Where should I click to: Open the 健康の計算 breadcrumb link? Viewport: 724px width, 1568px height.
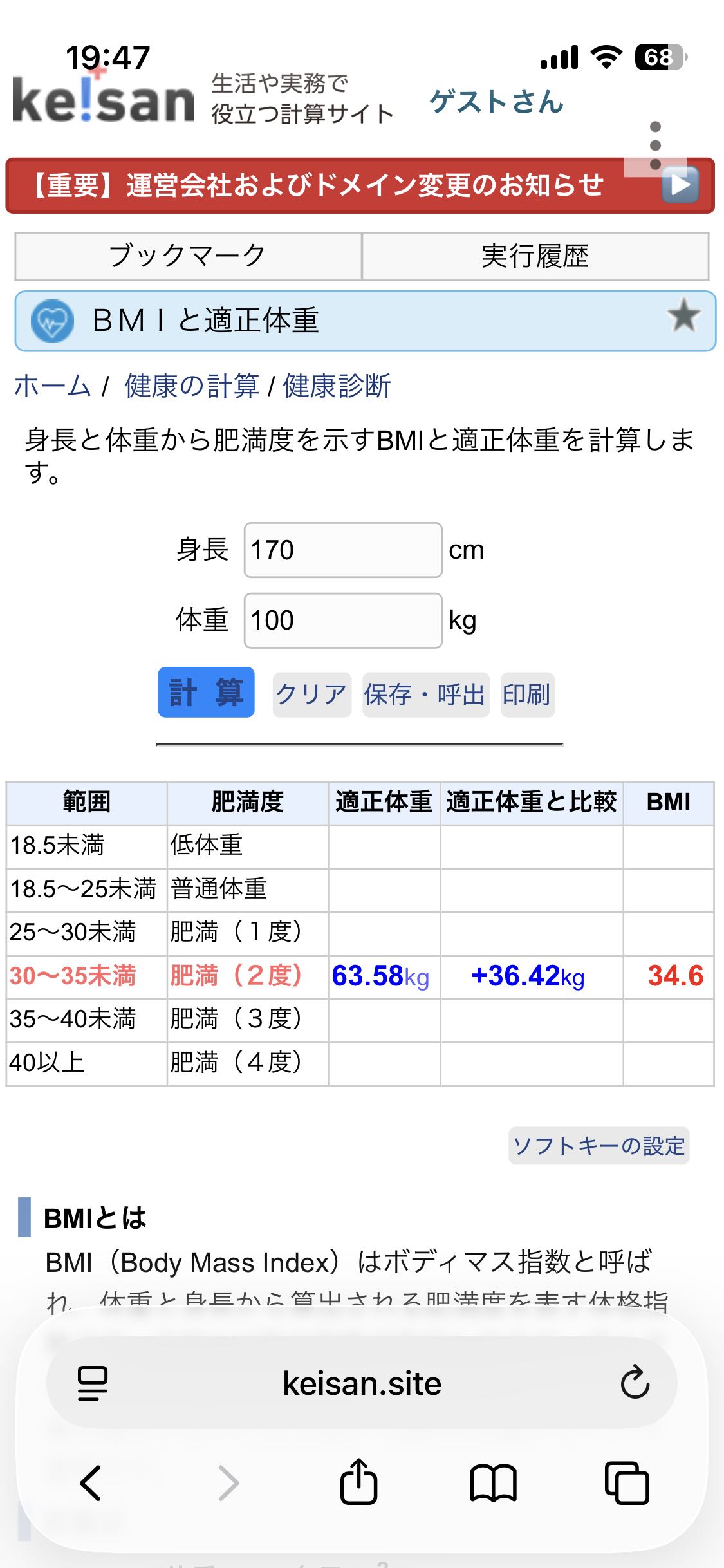coord(192,386)
